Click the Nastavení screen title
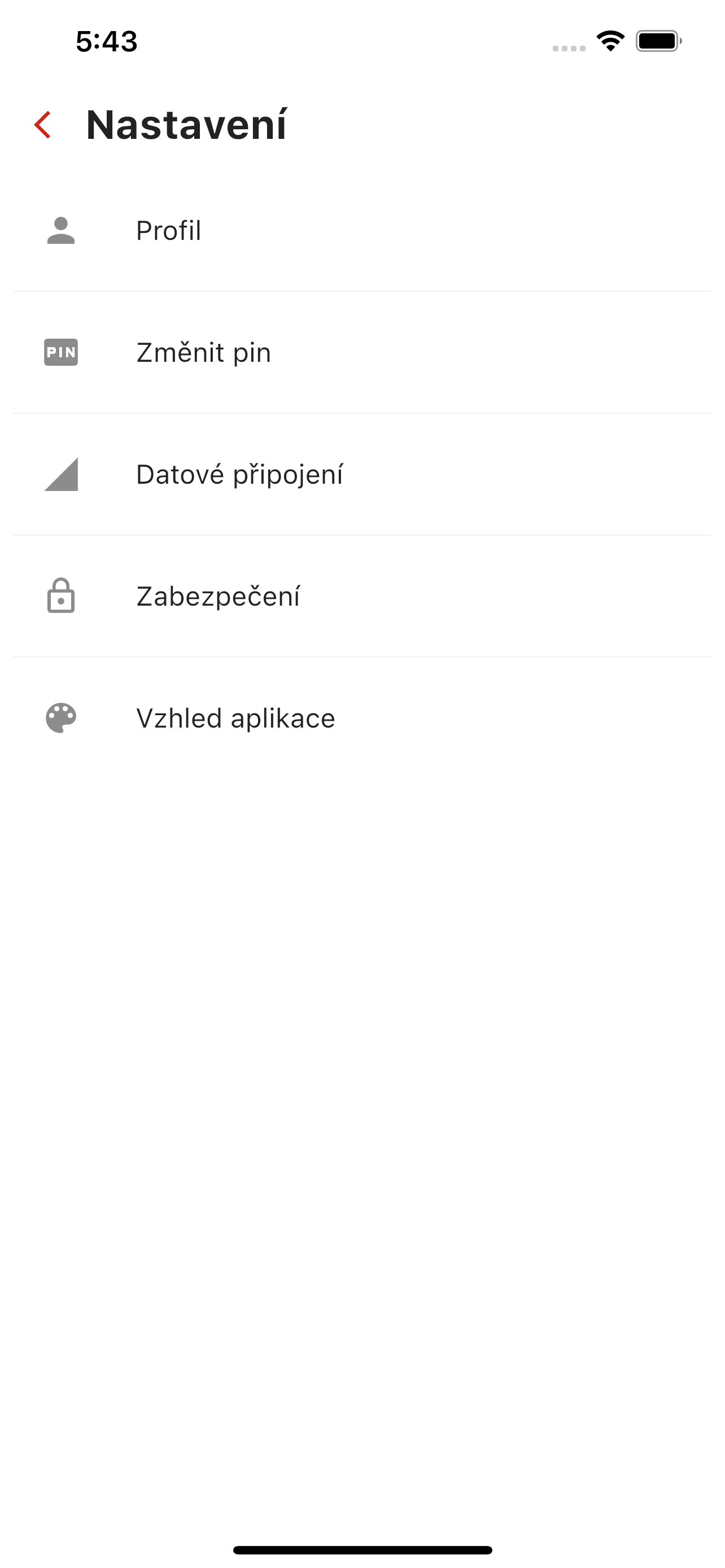 point(186,125)
